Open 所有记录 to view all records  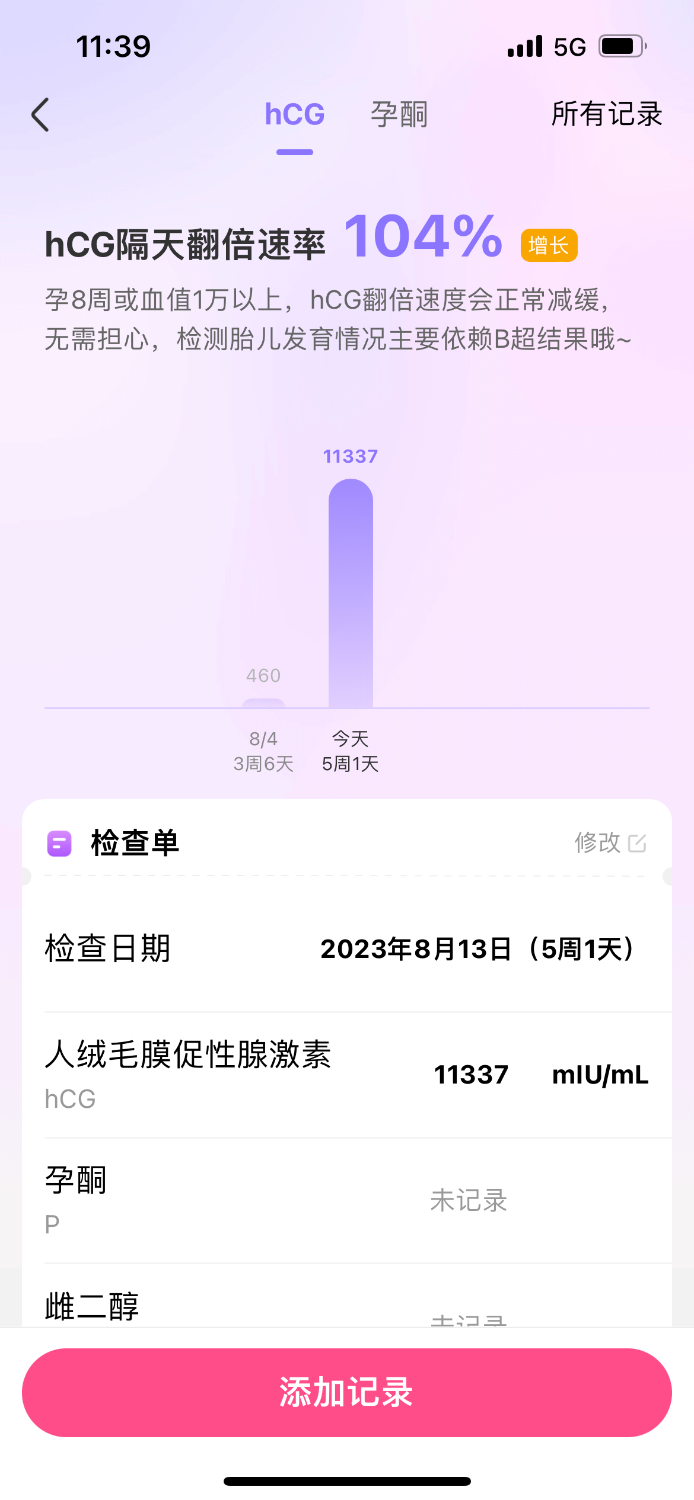coord(606,114)
